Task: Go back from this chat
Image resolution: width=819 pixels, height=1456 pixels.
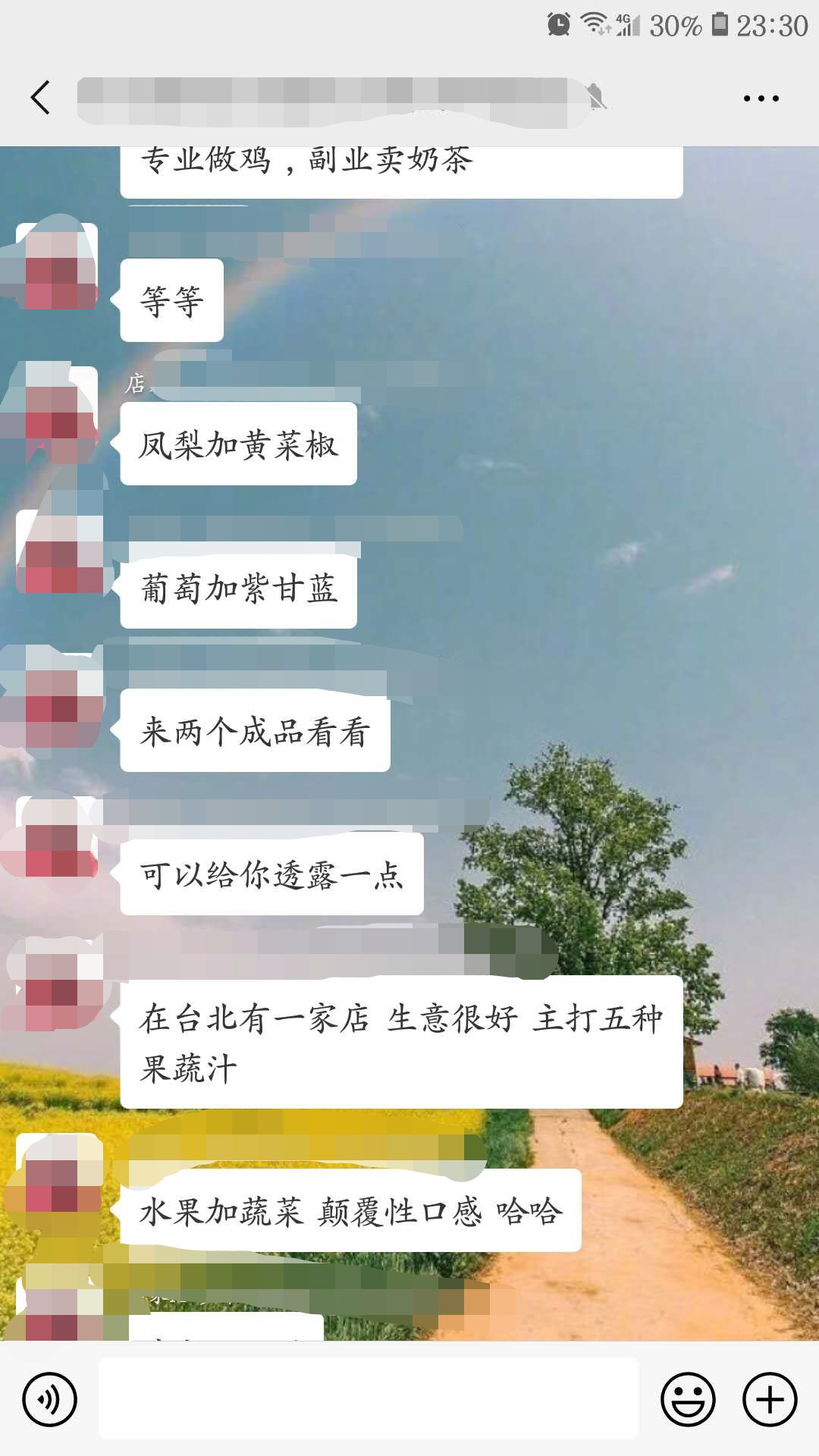Action: coord(41,98)
